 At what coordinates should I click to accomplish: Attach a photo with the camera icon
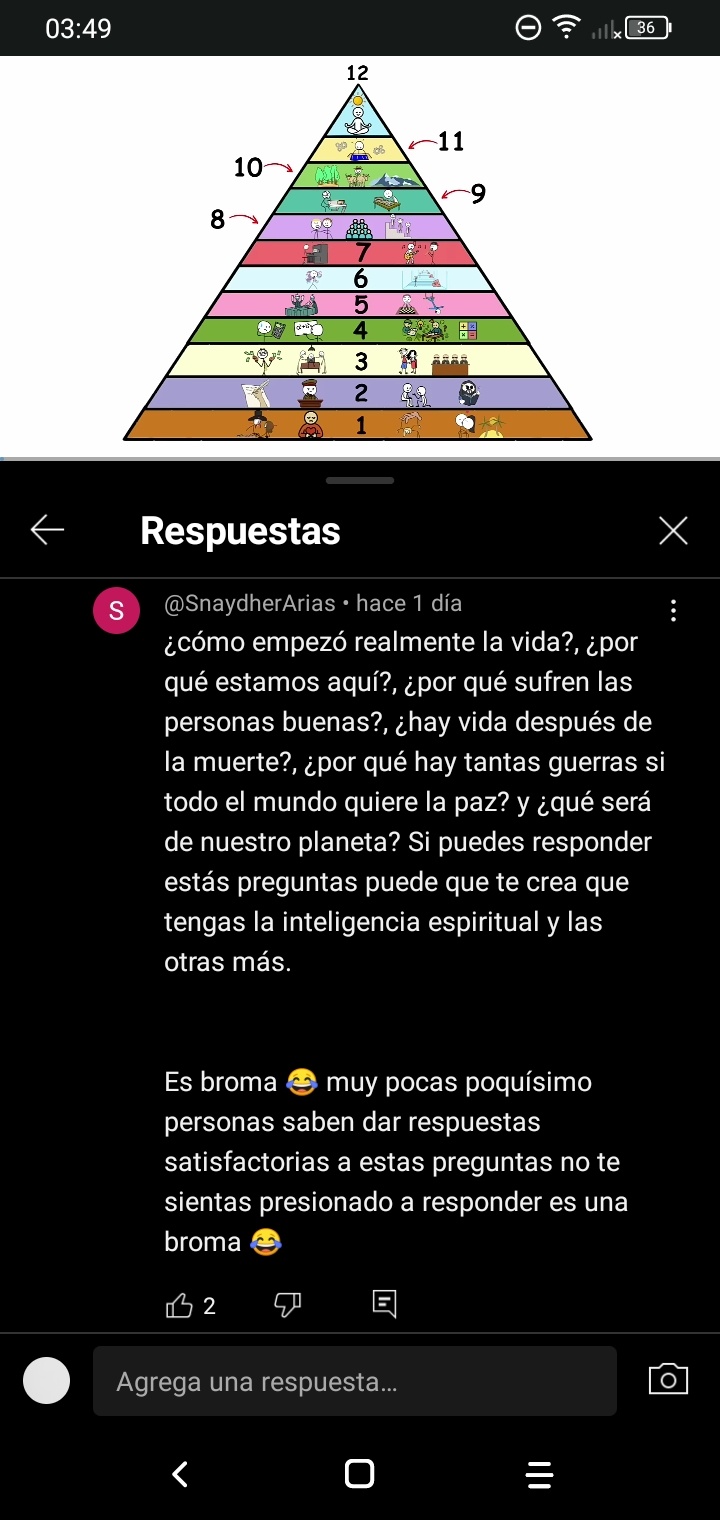coord(667,1380)
